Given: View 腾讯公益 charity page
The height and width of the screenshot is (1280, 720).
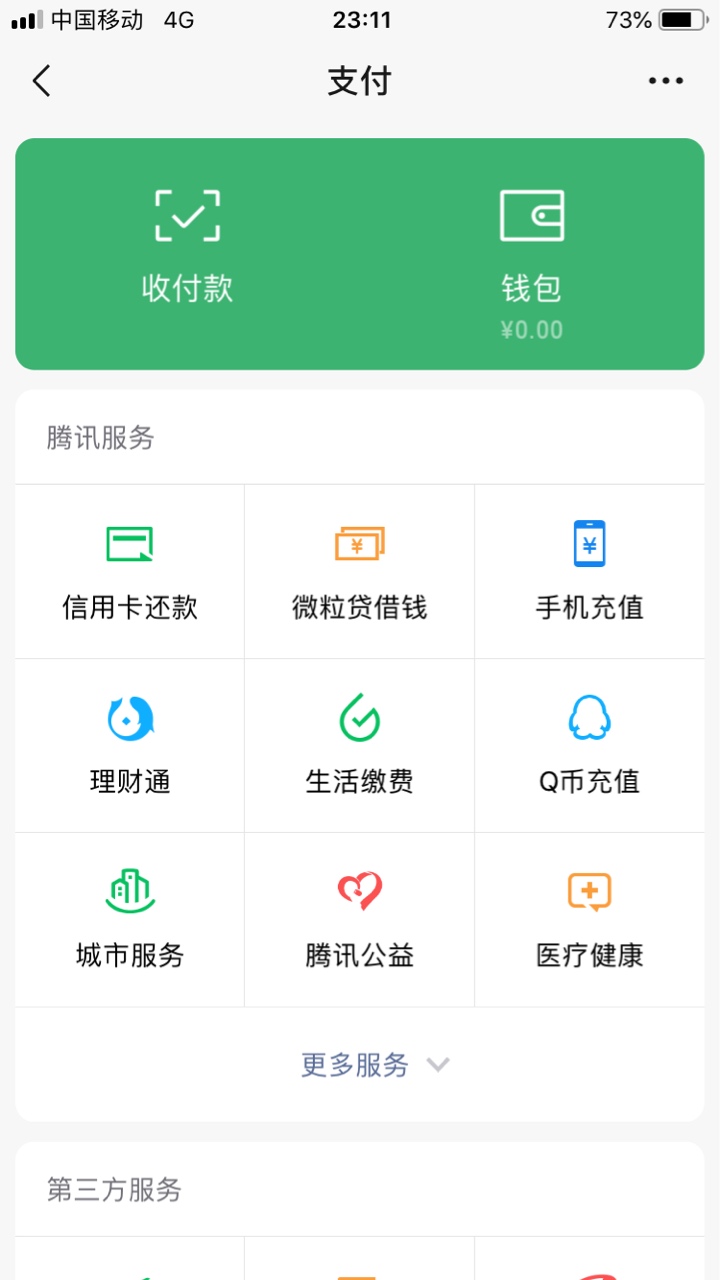Looking at the screenshot, I should tap(360, 920).
